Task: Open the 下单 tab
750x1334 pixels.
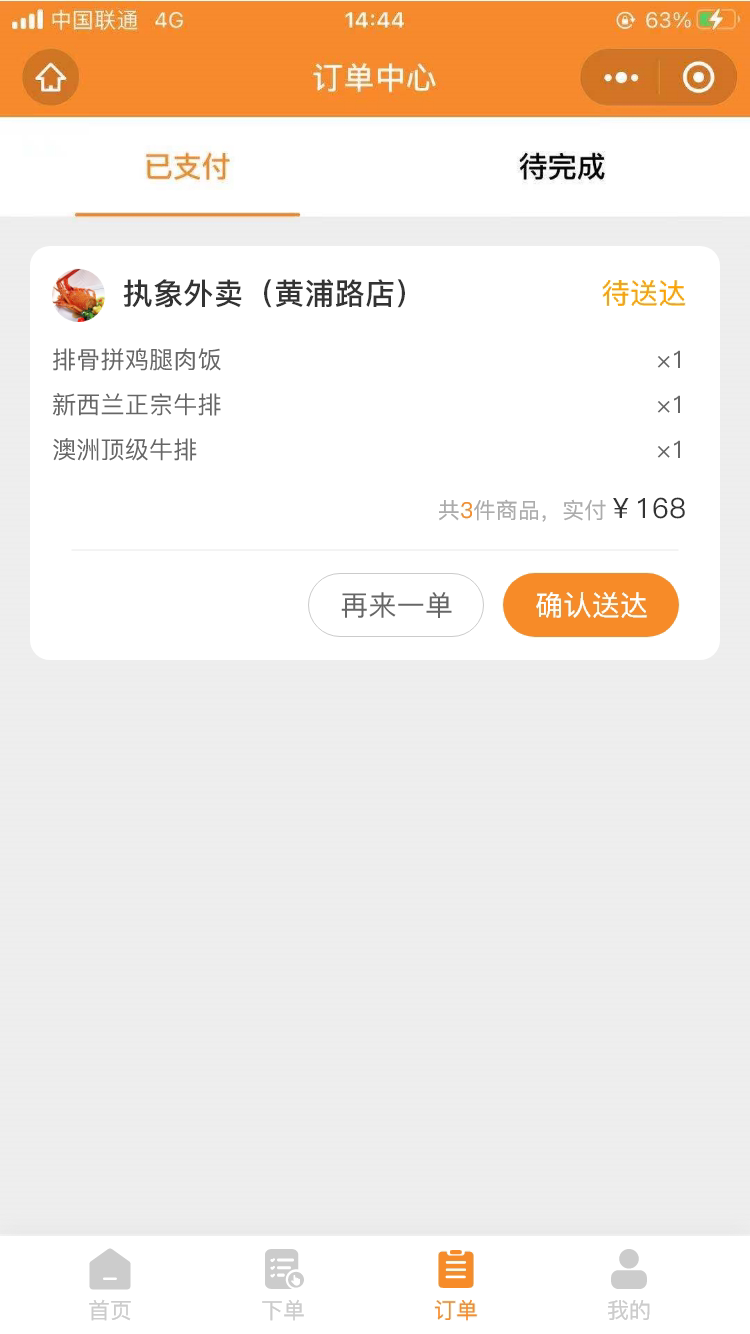Action: (x=283, y=1285)
